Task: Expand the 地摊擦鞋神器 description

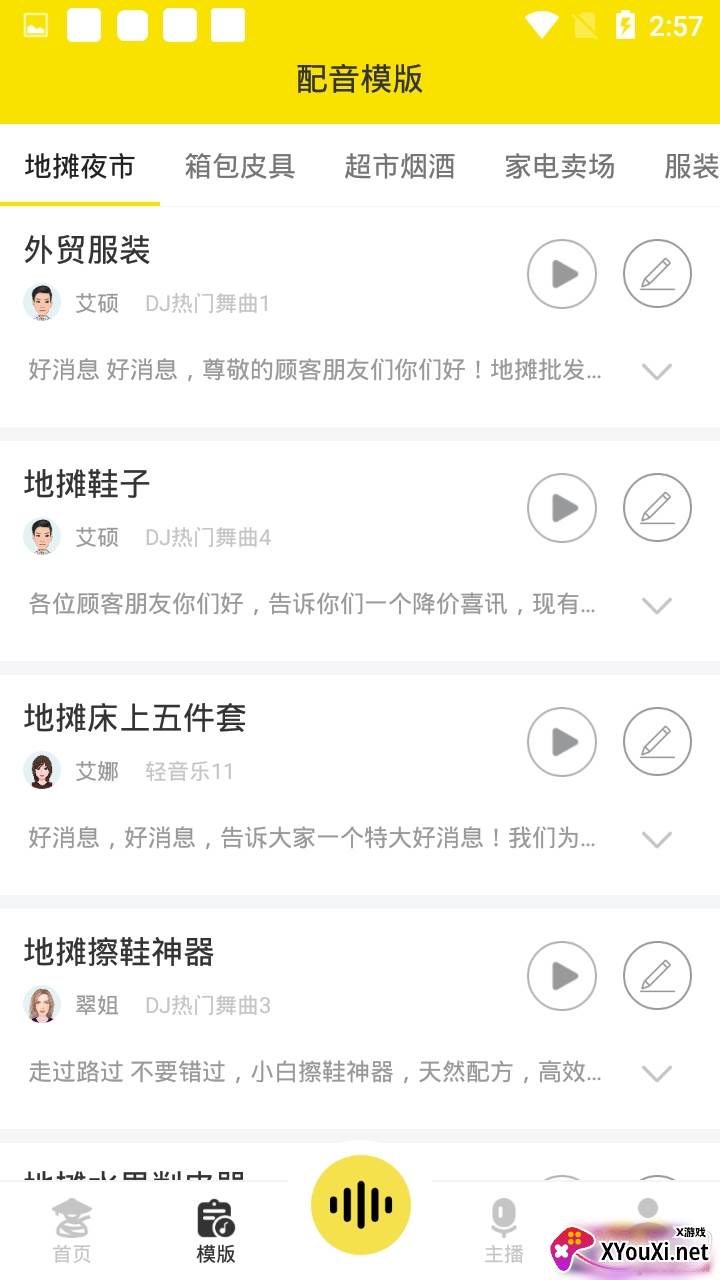Action: tap(656, 1074)
